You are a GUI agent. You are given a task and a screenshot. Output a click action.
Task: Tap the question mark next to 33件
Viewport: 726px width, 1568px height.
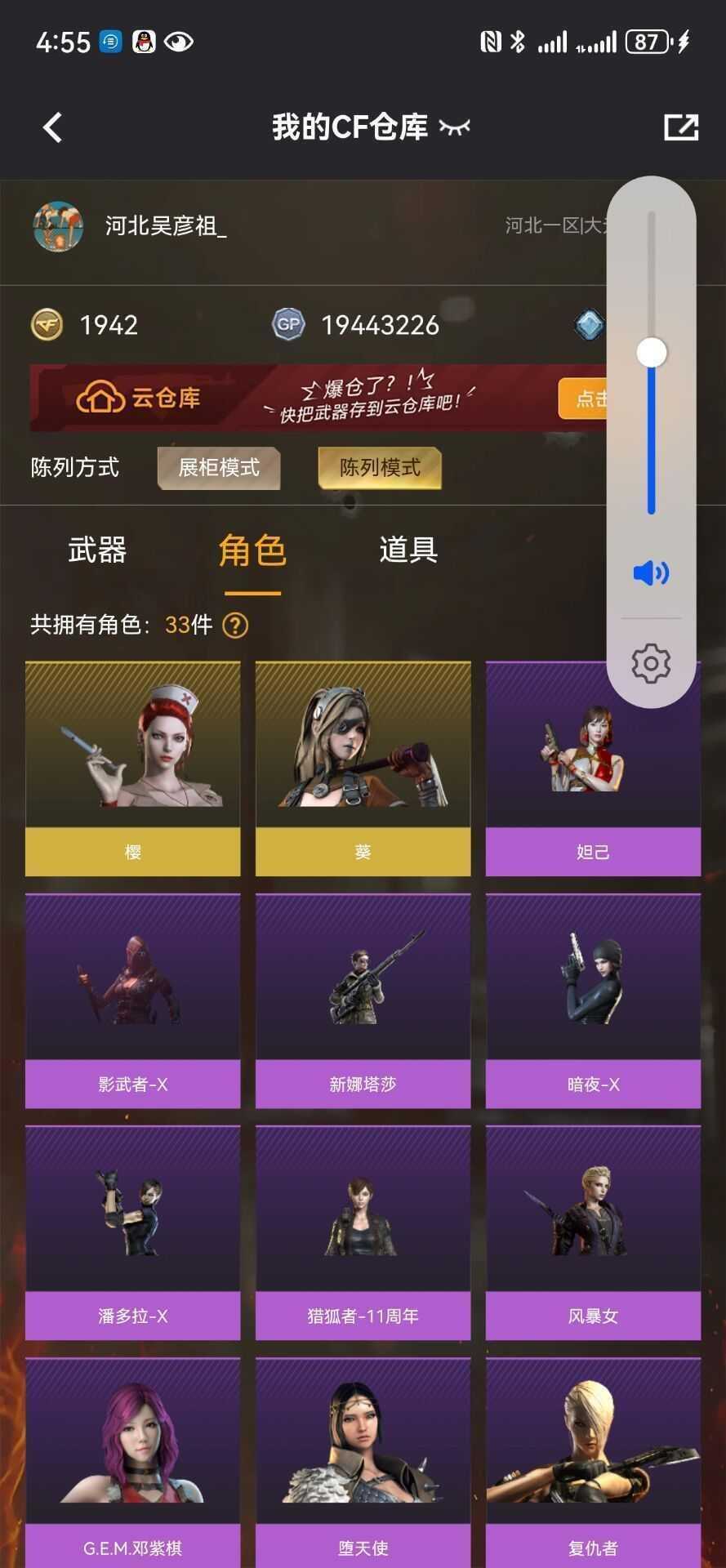click(235, 626)
